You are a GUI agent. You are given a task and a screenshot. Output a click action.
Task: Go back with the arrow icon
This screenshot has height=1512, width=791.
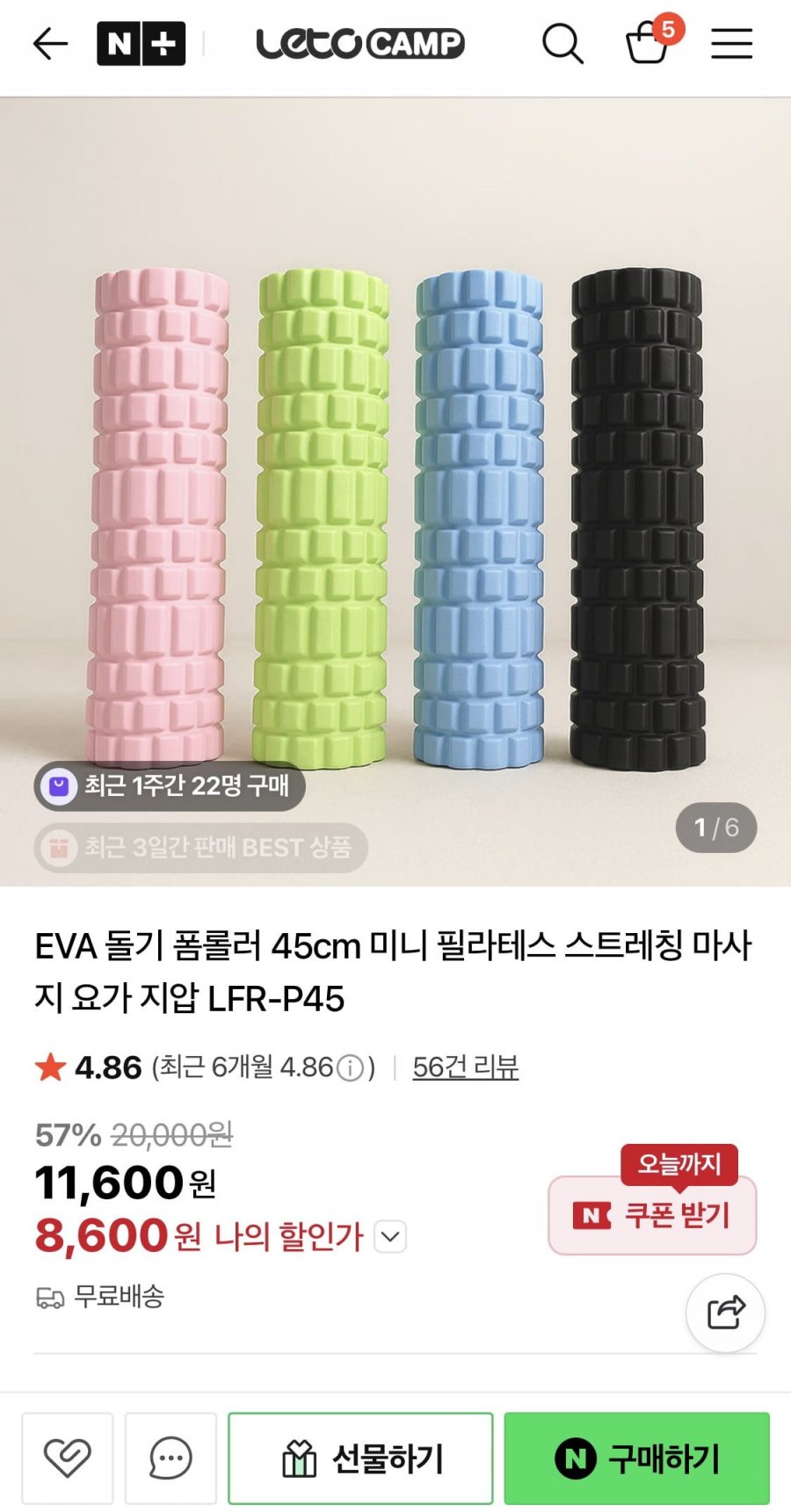tap(50, 43)
